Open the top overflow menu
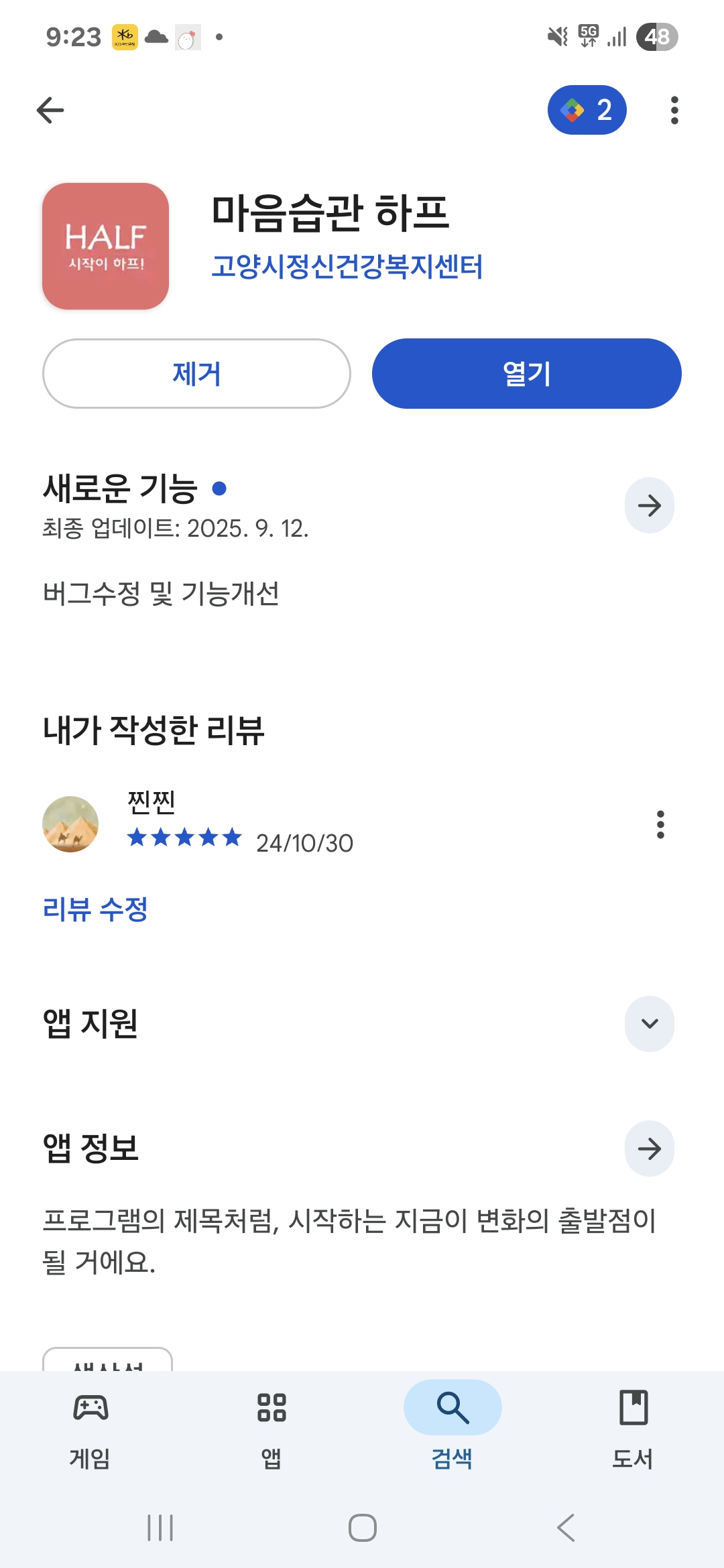This screenshot has width=724, height=1568. 674,111
